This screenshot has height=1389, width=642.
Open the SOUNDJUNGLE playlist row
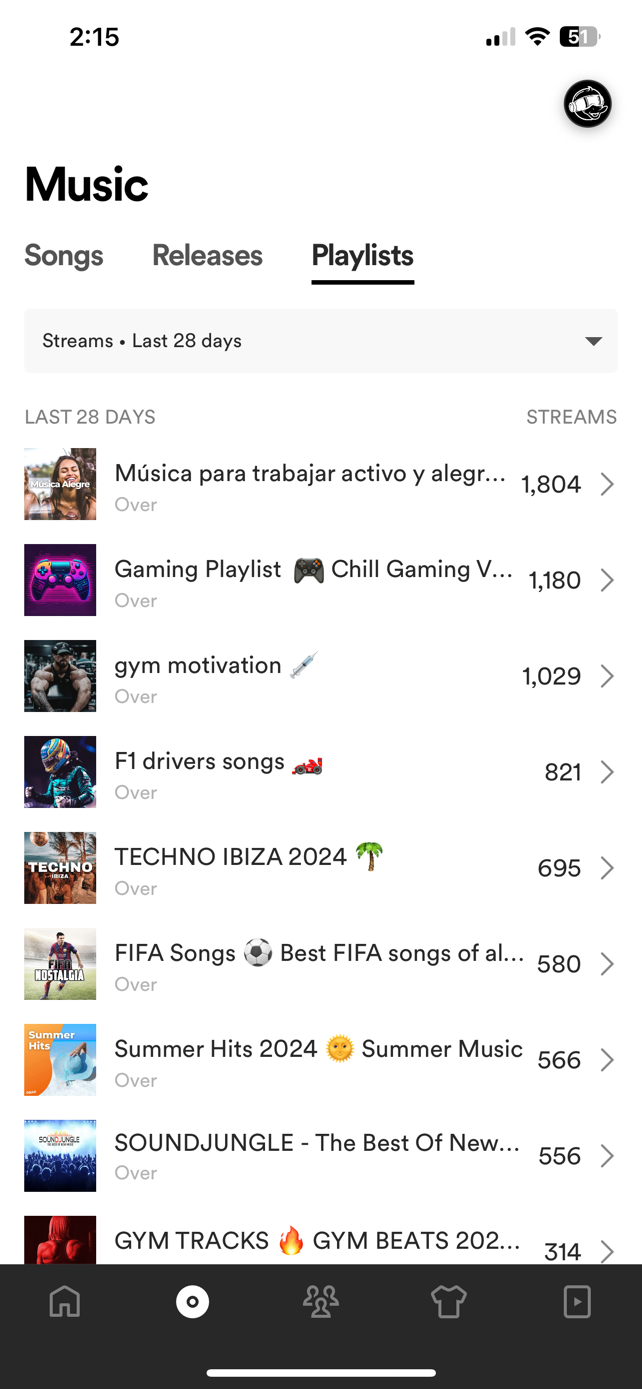[x=320, y=1156]
